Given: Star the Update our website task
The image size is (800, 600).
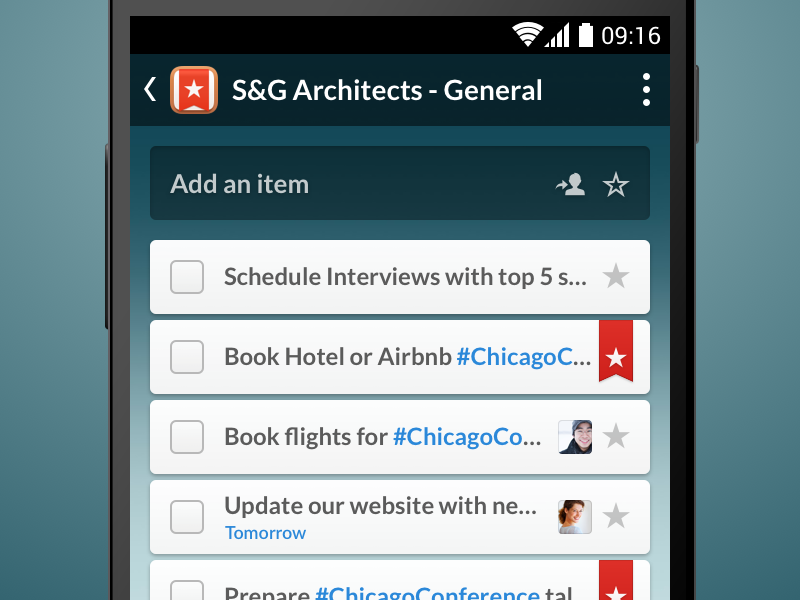Looking at the screenshot, I should pyautogui.click(x=616, y=517).
